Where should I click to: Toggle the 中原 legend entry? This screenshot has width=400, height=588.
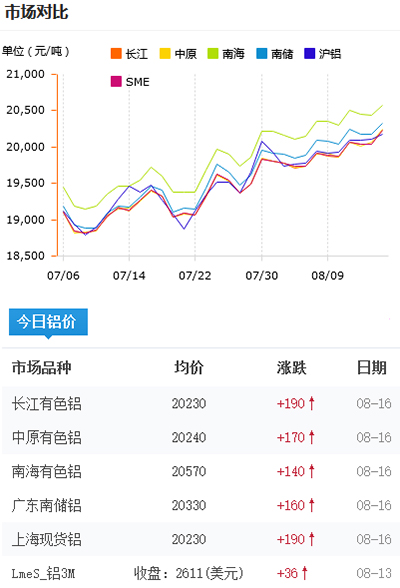coord(178,54)
